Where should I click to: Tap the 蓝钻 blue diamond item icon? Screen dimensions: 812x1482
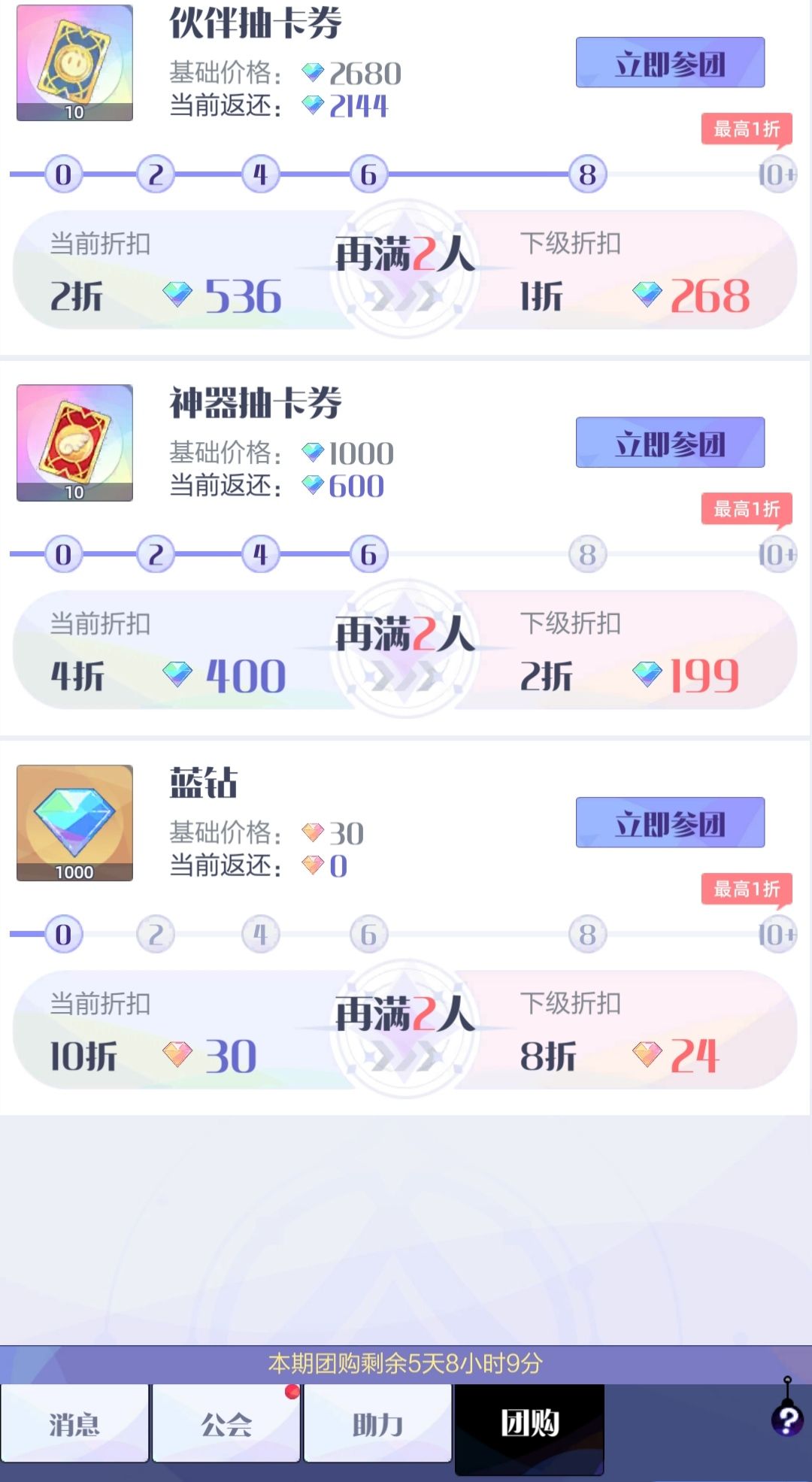(73, 823)
